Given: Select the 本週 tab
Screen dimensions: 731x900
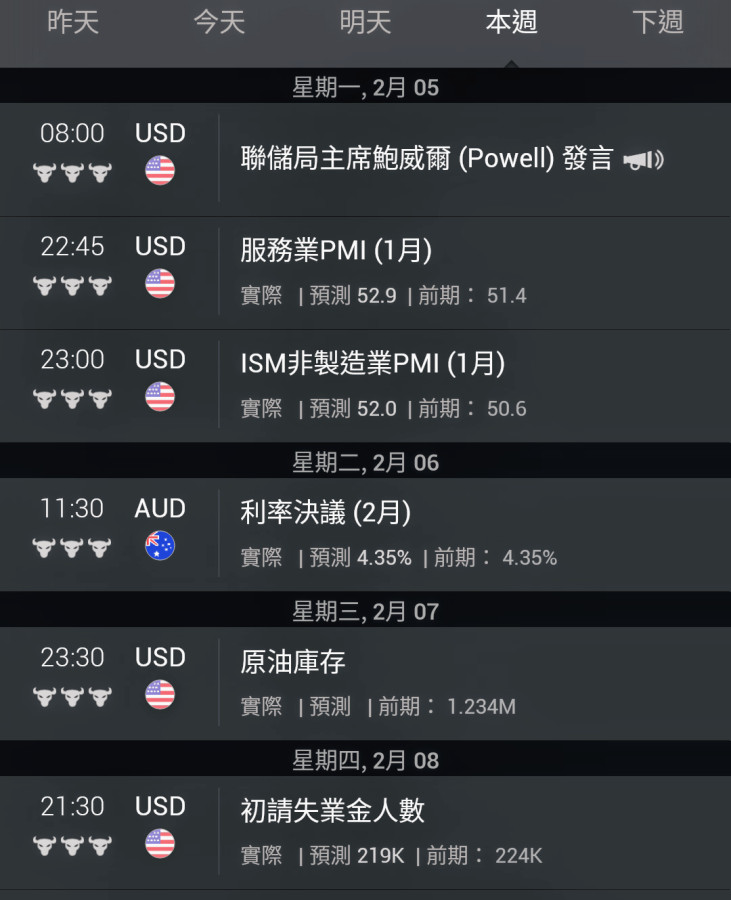Looking at the screenshot, I should tap(511, 23).
